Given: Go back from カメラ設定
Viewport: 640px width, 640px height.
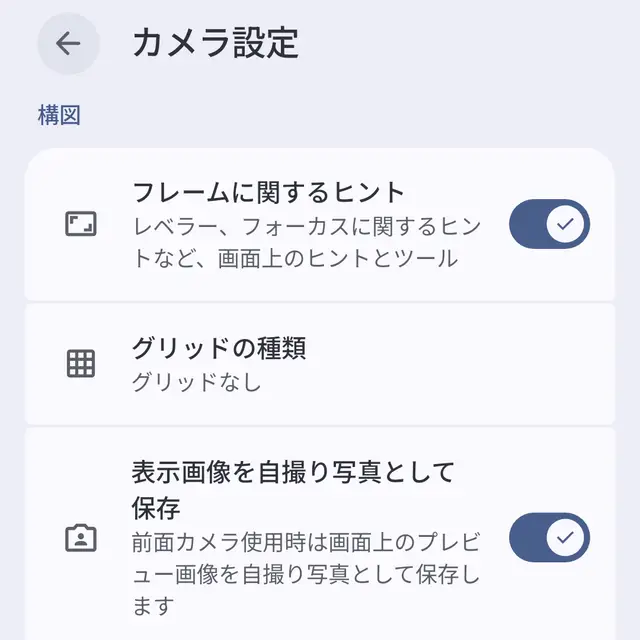Looking at the screenshot, I should click(x=68, y=44).
